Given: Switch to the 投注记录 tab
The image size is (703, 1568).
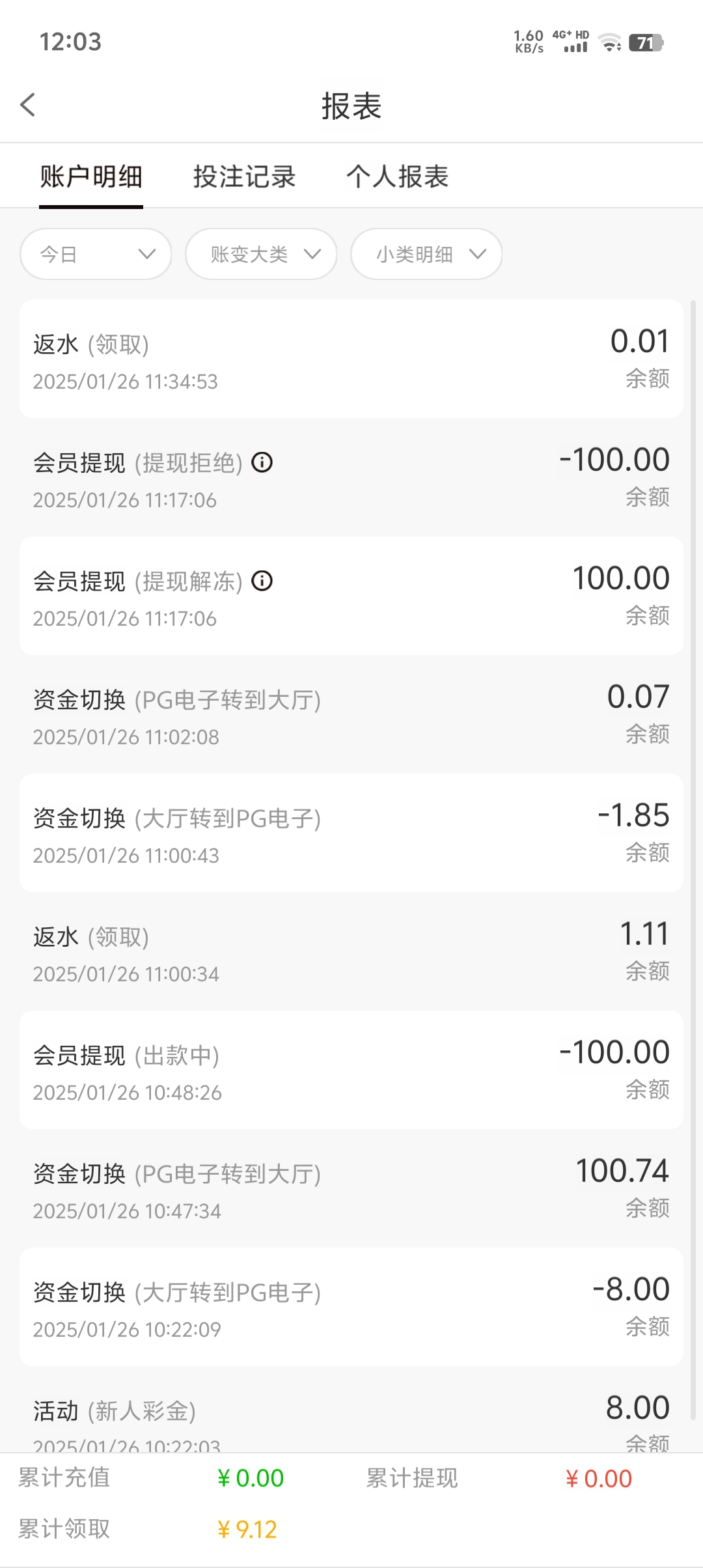Looking at the screenshot, I should click(x=245, y=176).
